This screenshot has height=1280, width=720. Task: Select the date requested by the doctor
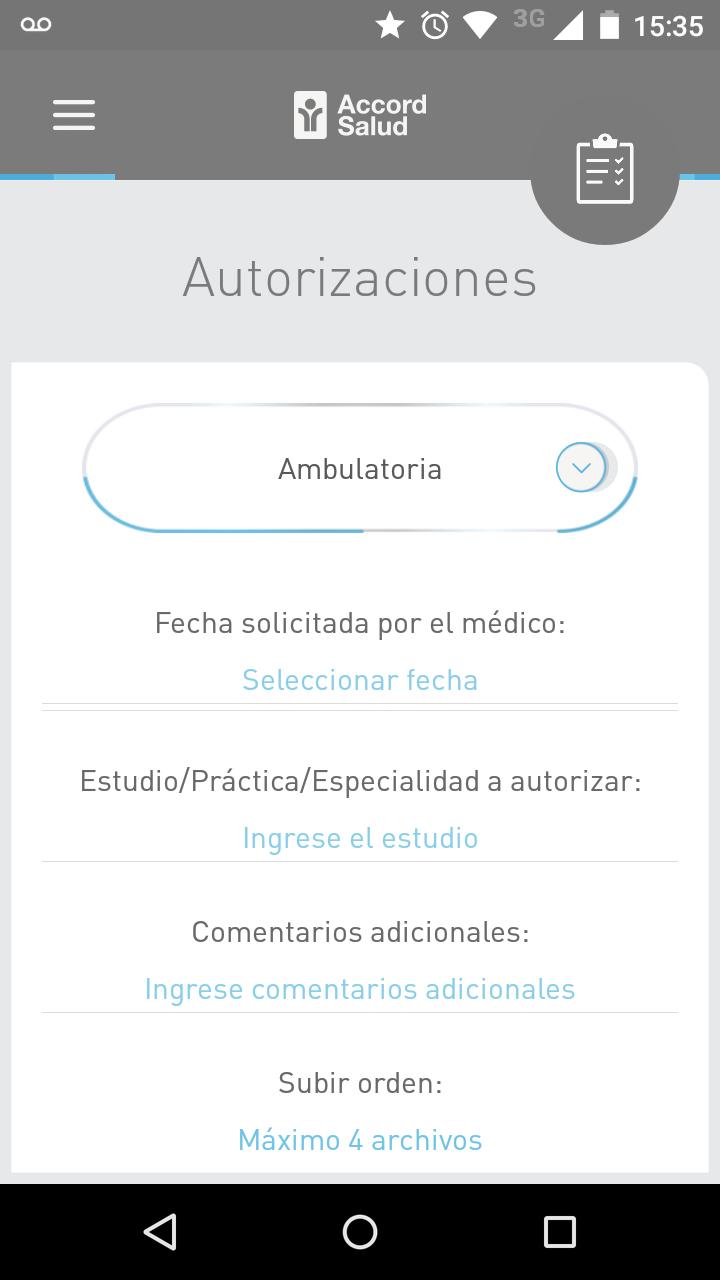pos(360,680)
